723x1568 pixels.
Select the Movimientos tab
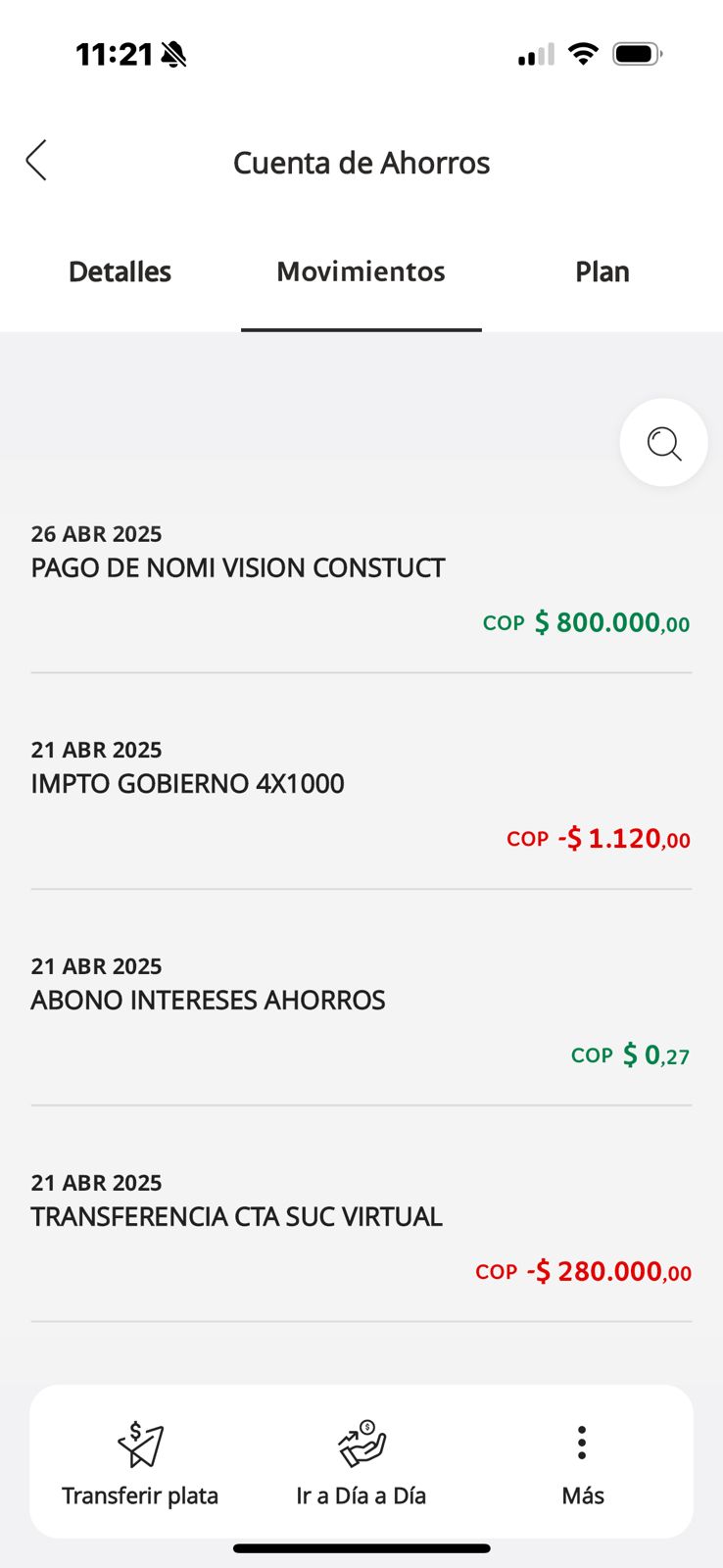(361, 271)
